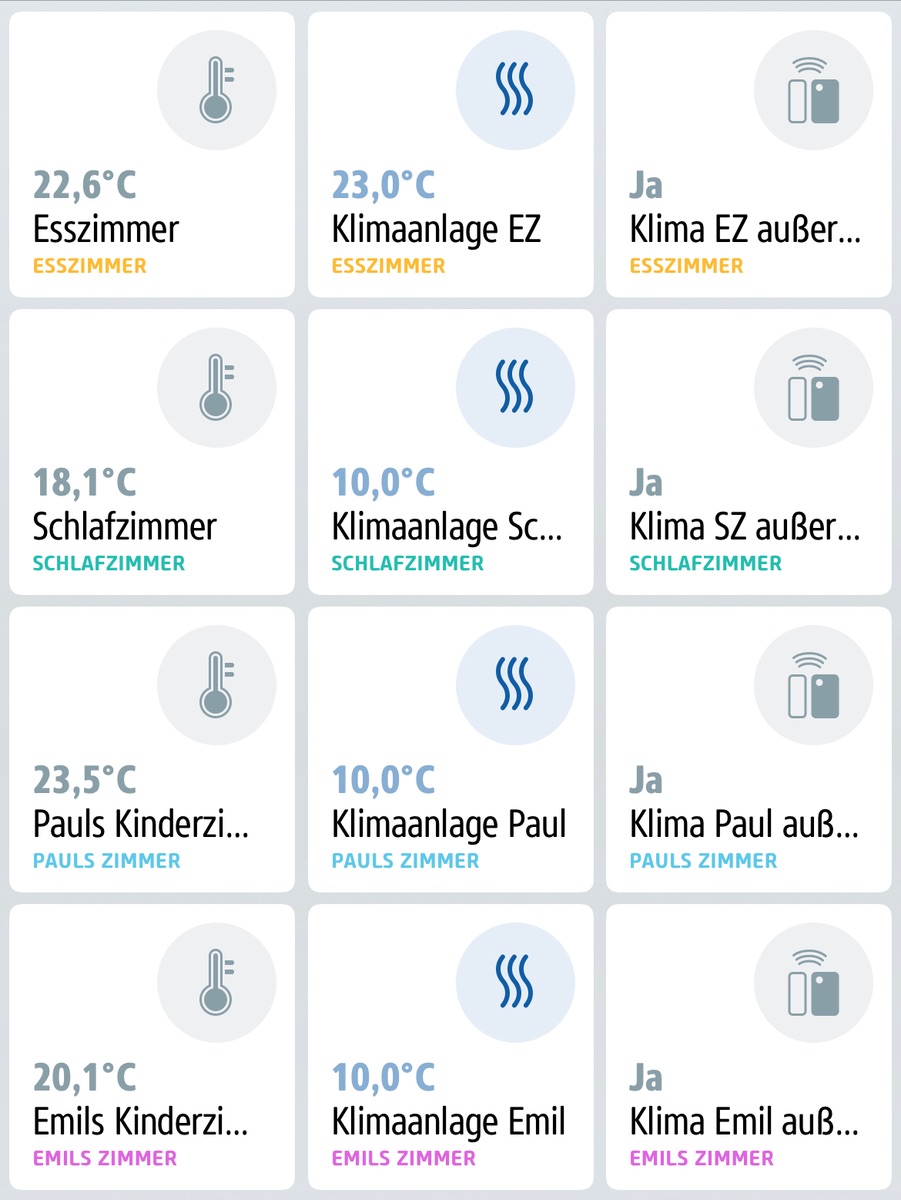The image size is (901, 1200).
Task: Open Pauls Kinderzi... temperature tile
Action: click(x=152, y=749)
